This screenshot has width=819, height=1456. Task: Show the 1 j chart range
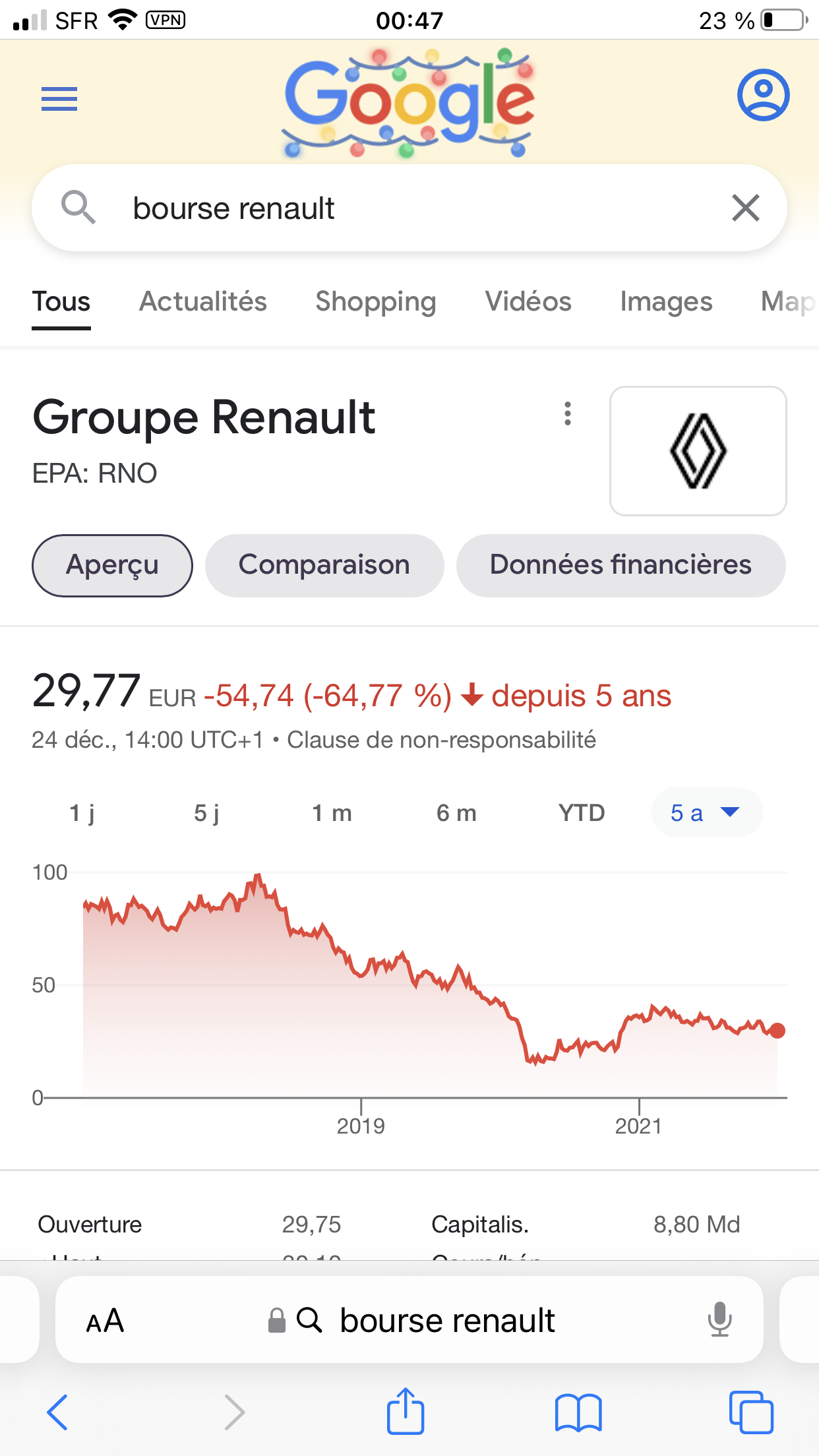click(82, 813)
